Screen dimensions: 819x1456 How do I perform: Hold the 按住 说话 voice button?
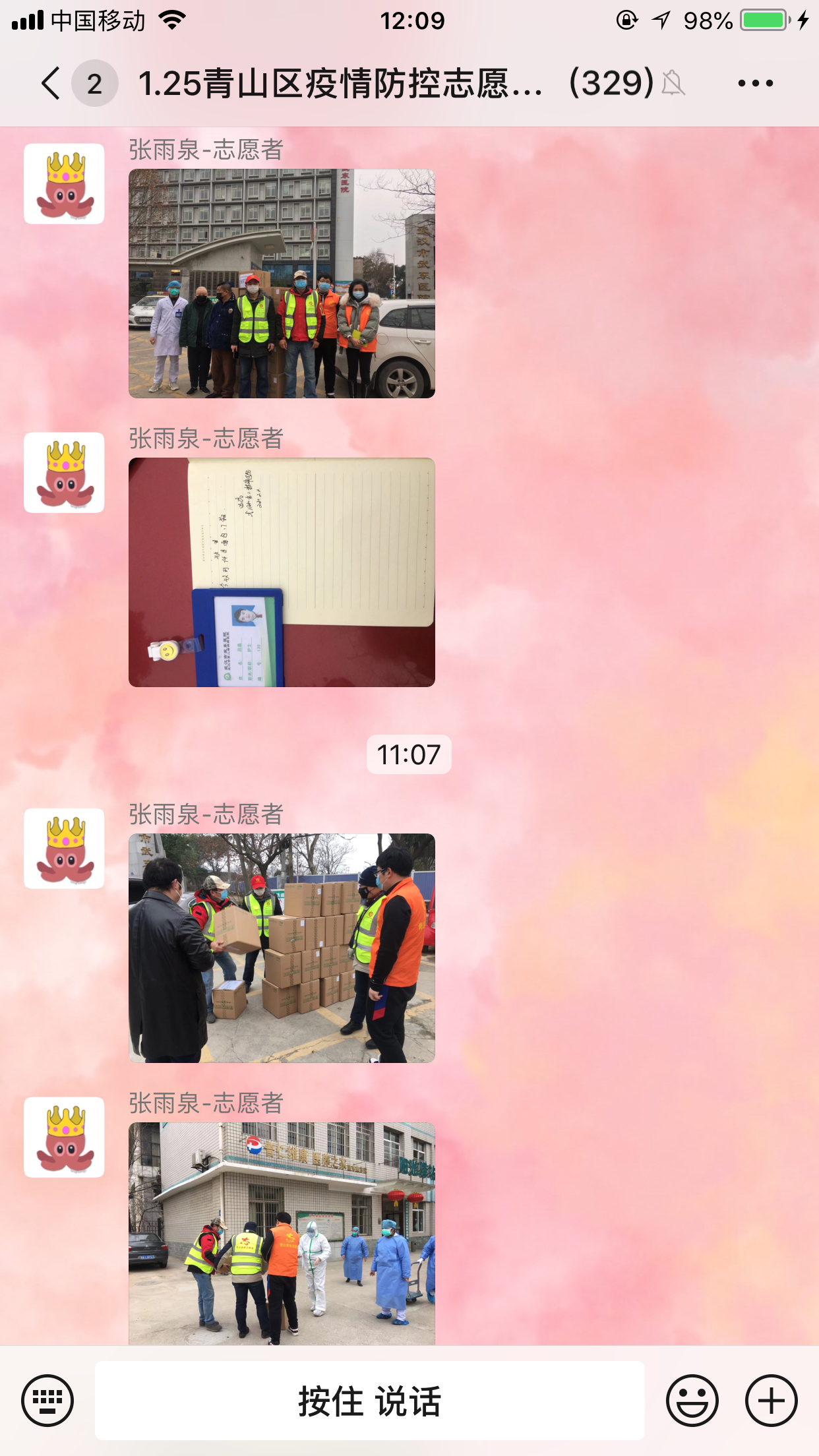(x=369, y=1400)
